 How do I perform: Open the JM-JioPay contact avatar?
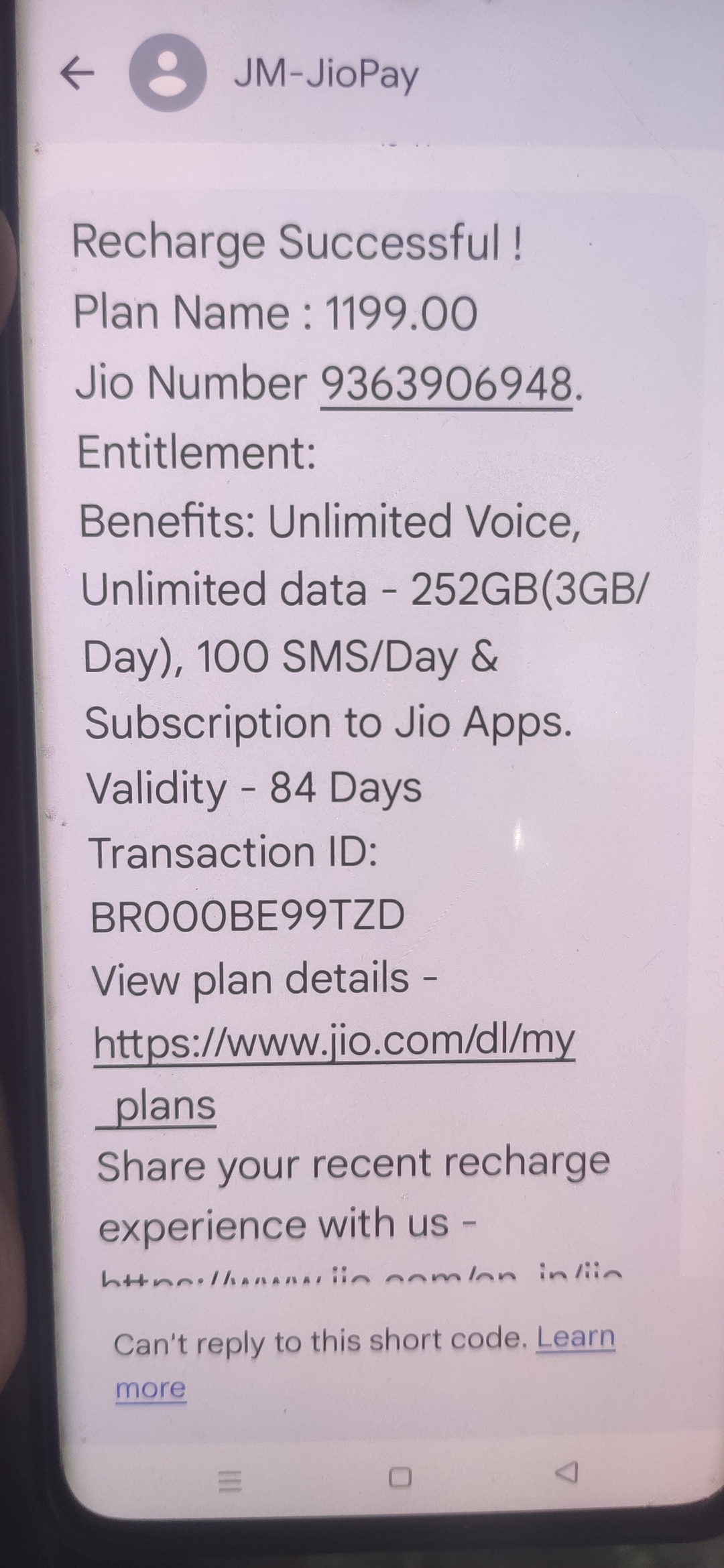[168, 73]
